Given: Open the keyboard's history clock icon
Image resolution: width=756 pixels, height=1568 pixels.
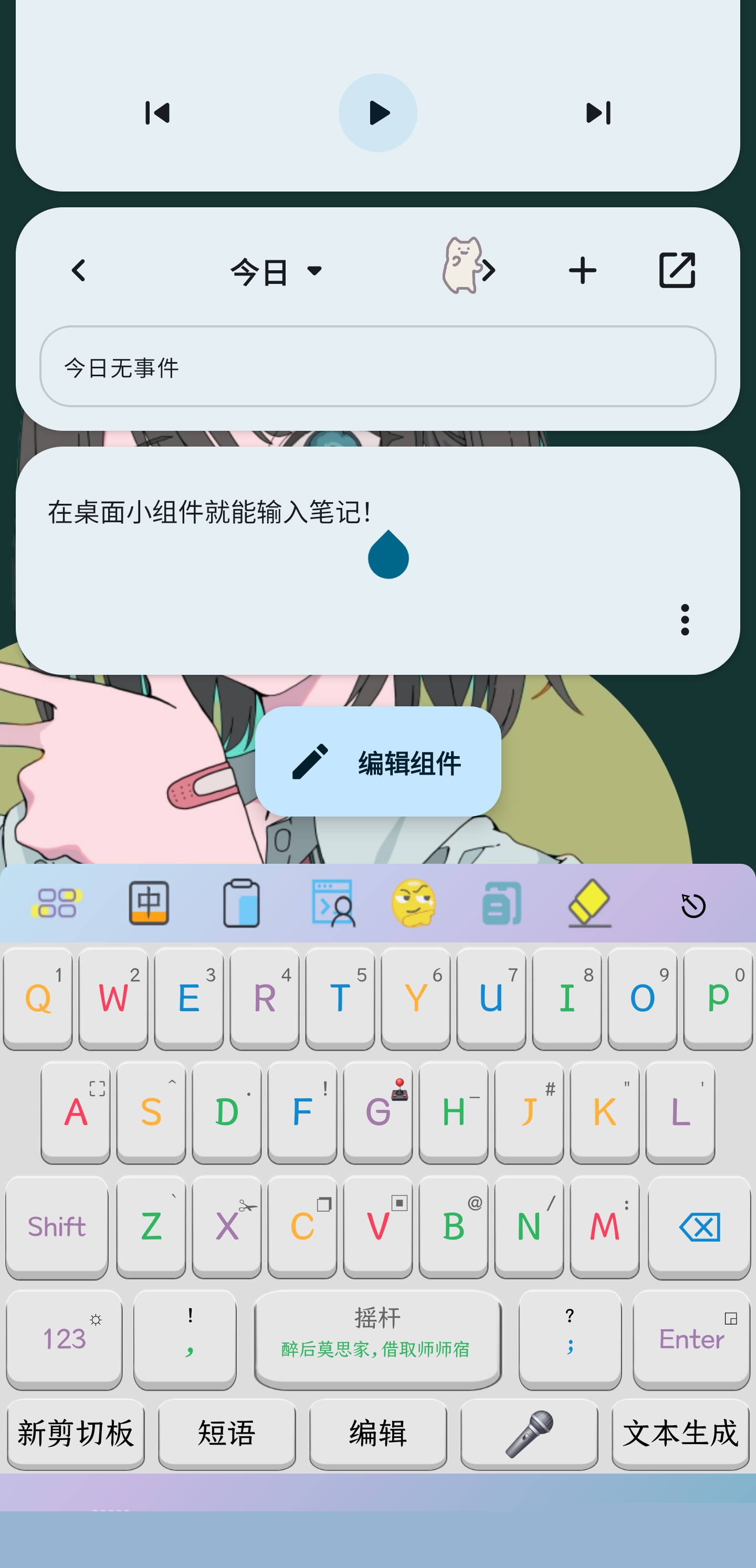Looking at the screenshot, I should 693,906.
